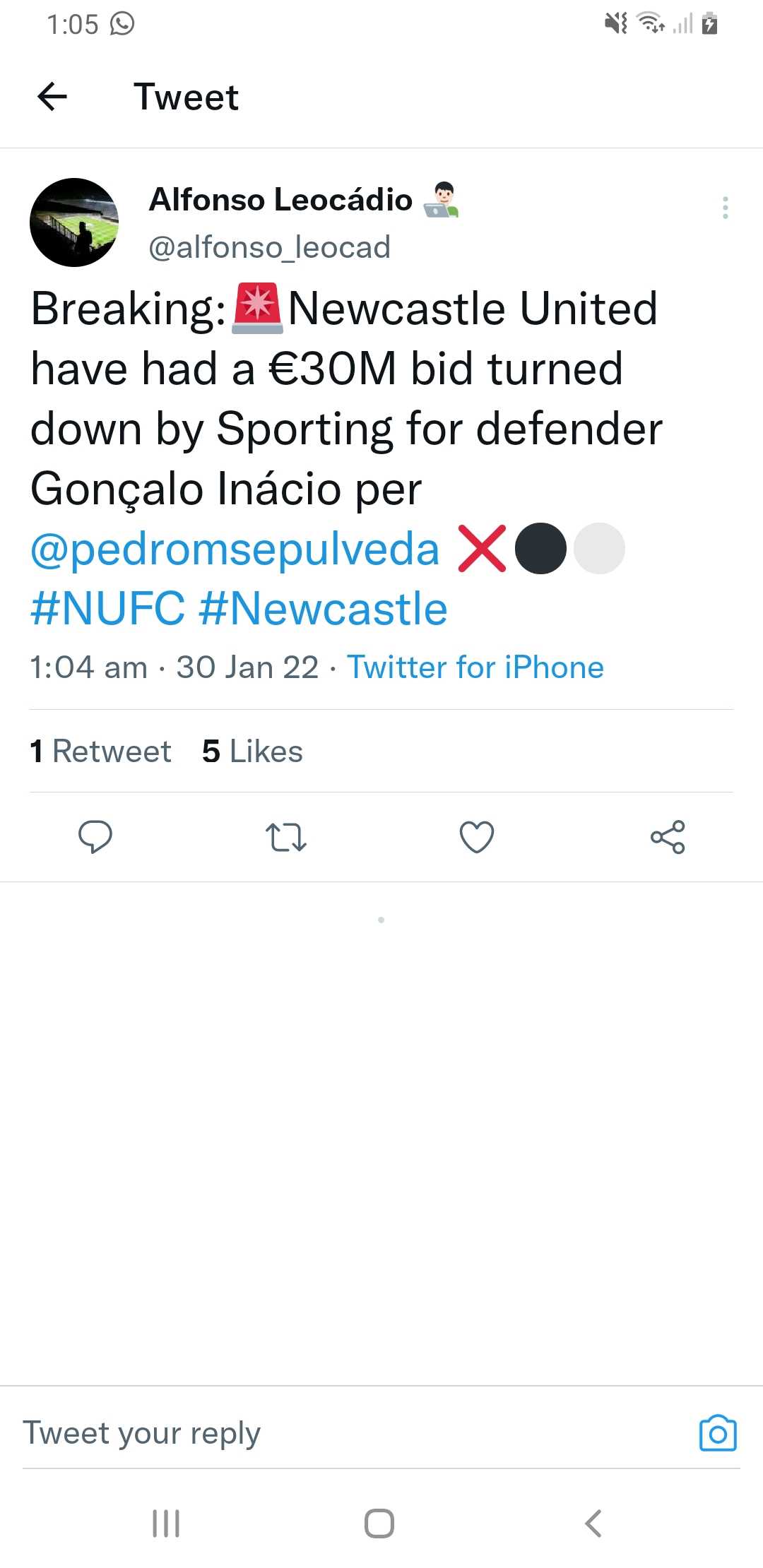
Task: Open Alfonso Leocádio's profile picture
Action: tap(74, 222)
